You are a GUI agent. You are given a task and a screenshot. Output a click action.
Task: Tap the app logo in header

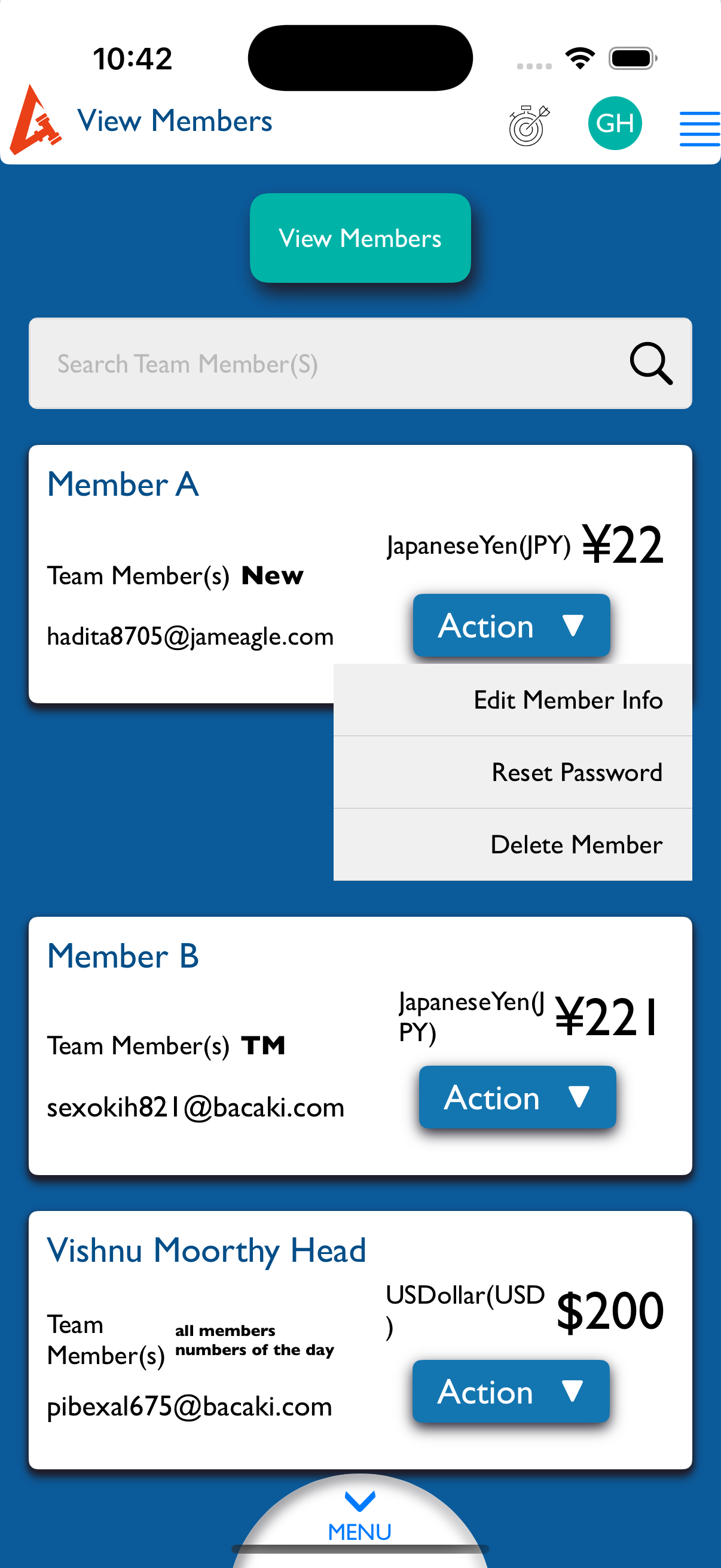[35, 121]
